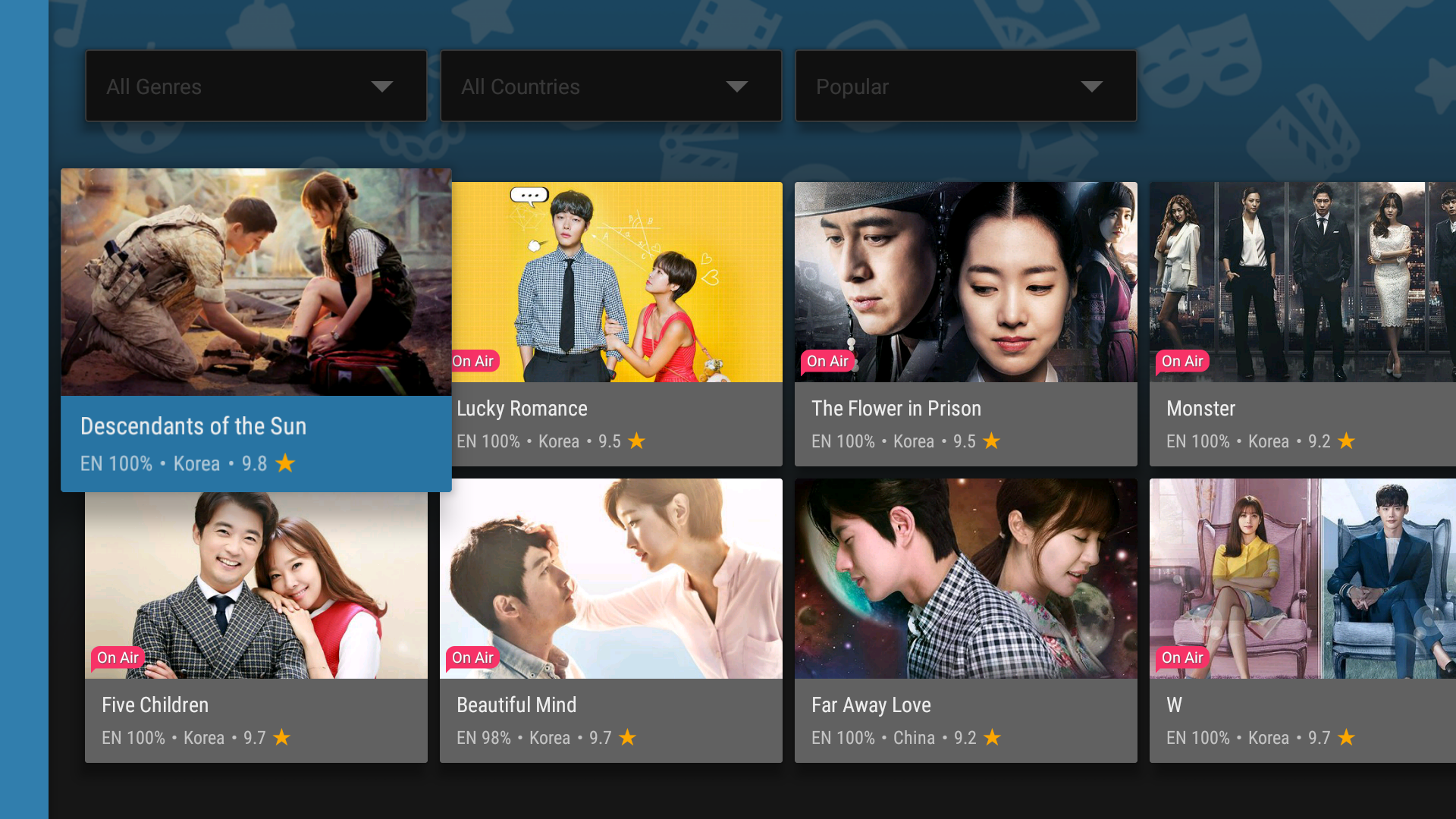
Task: Change the Popular sort order dropdown
Action: coord(965,86)
